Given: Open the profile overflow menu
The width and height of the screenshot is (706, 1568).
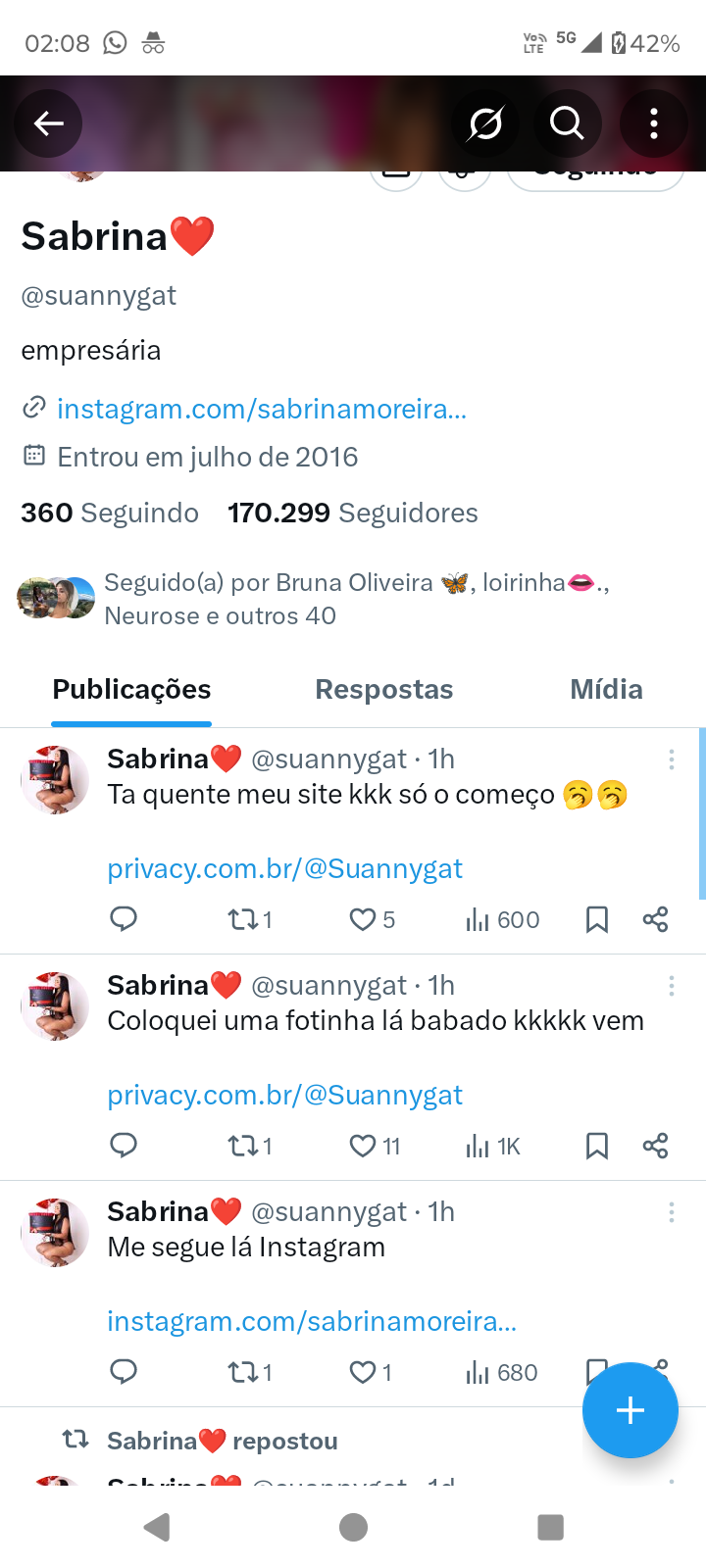Looking at the screenshot, I should 653,123.
